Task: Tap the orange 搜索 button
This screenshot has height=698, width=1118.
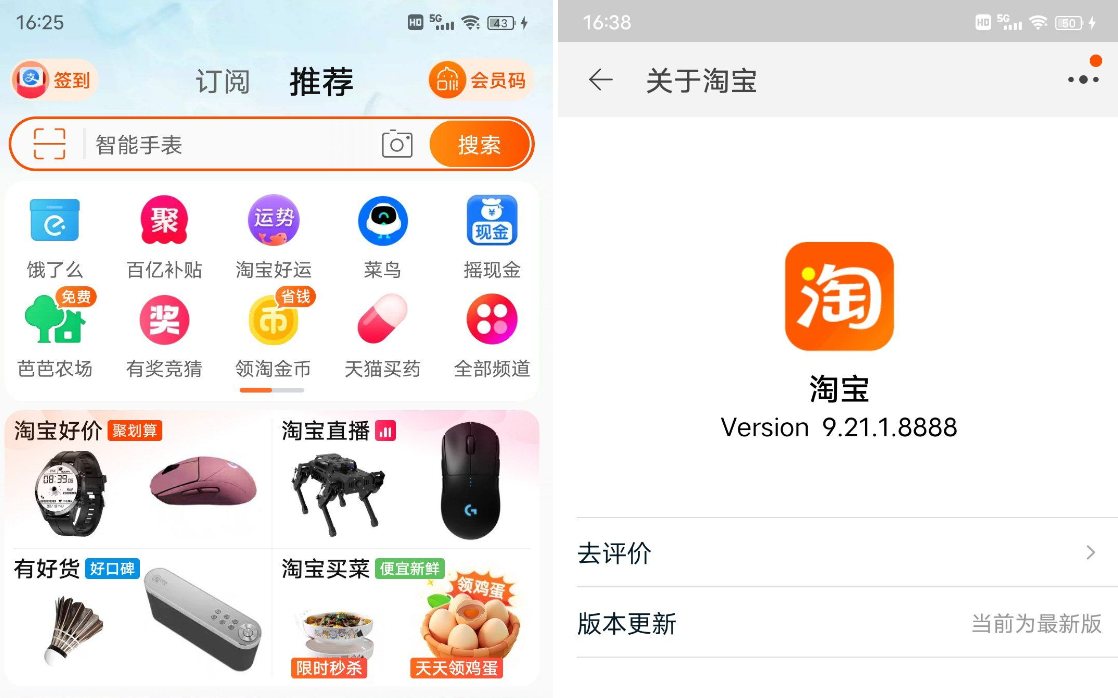Action: [x=479, y=144]
